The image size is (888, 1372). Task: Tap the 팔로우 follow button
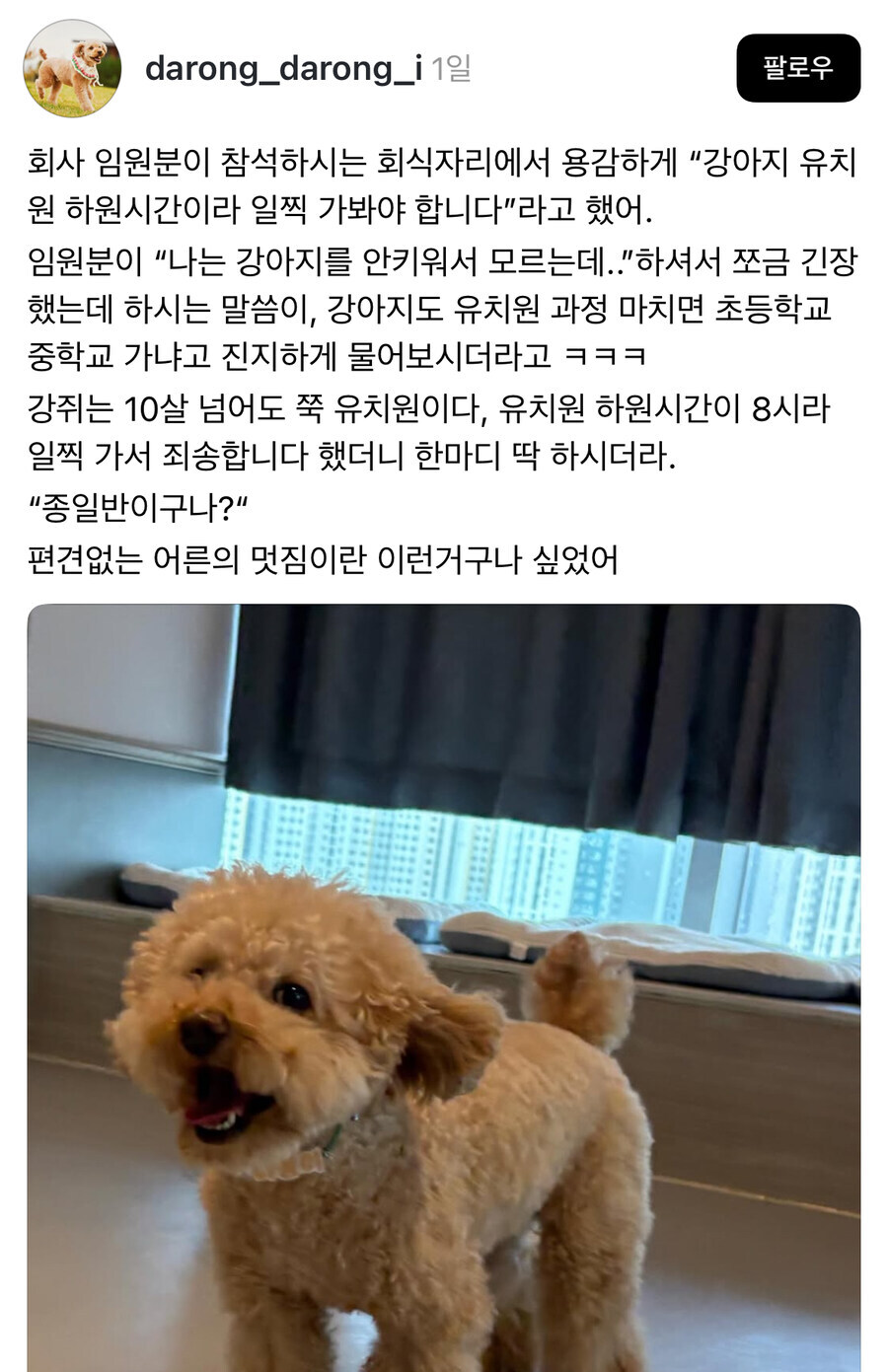(797, 68)
